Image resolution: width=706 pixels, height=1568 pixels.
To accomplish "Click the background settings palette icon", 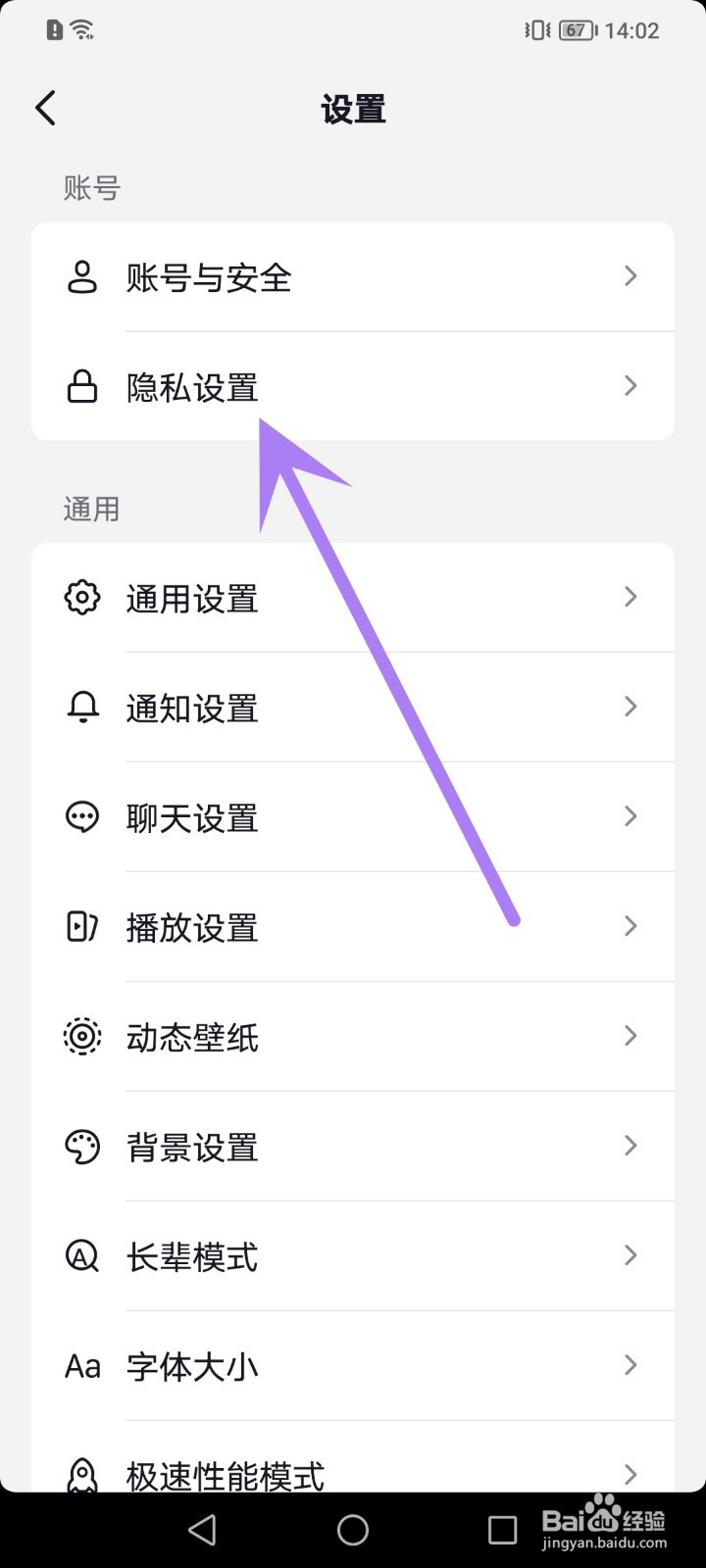I will pos(82,1146).
